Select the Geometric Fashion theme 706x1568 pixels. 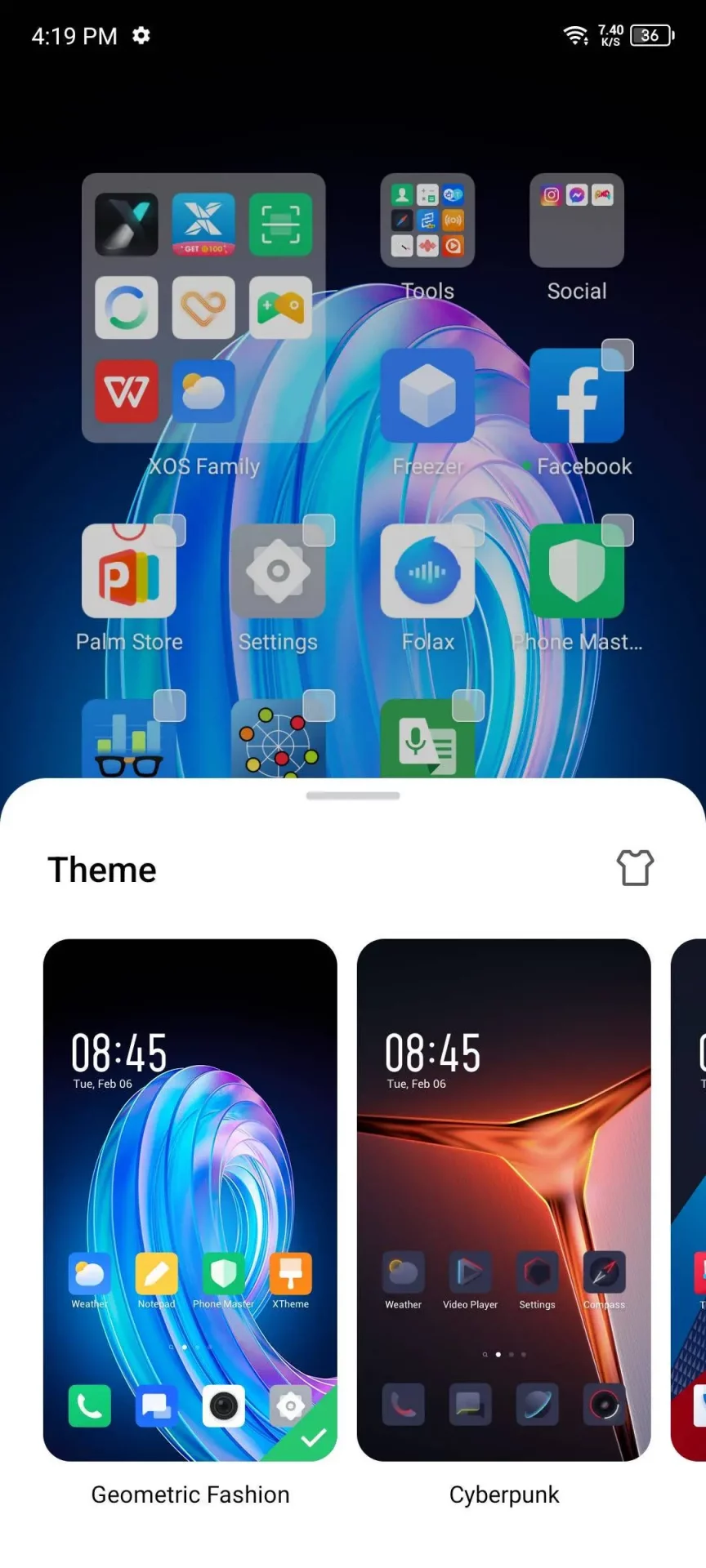click(x=190, y=1199)
